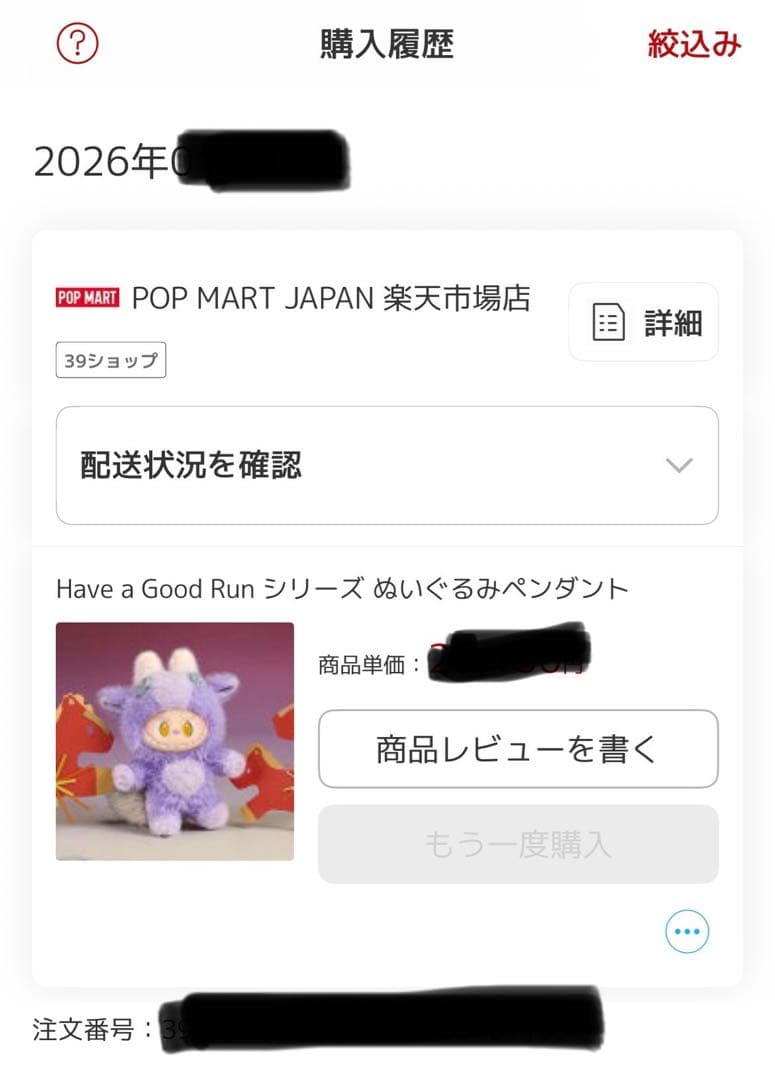Image resolution: width=775 pixels, height=1080 pixels.
Task: Tap the disabled もう一度購入 repurchase button
Action: 518,845
